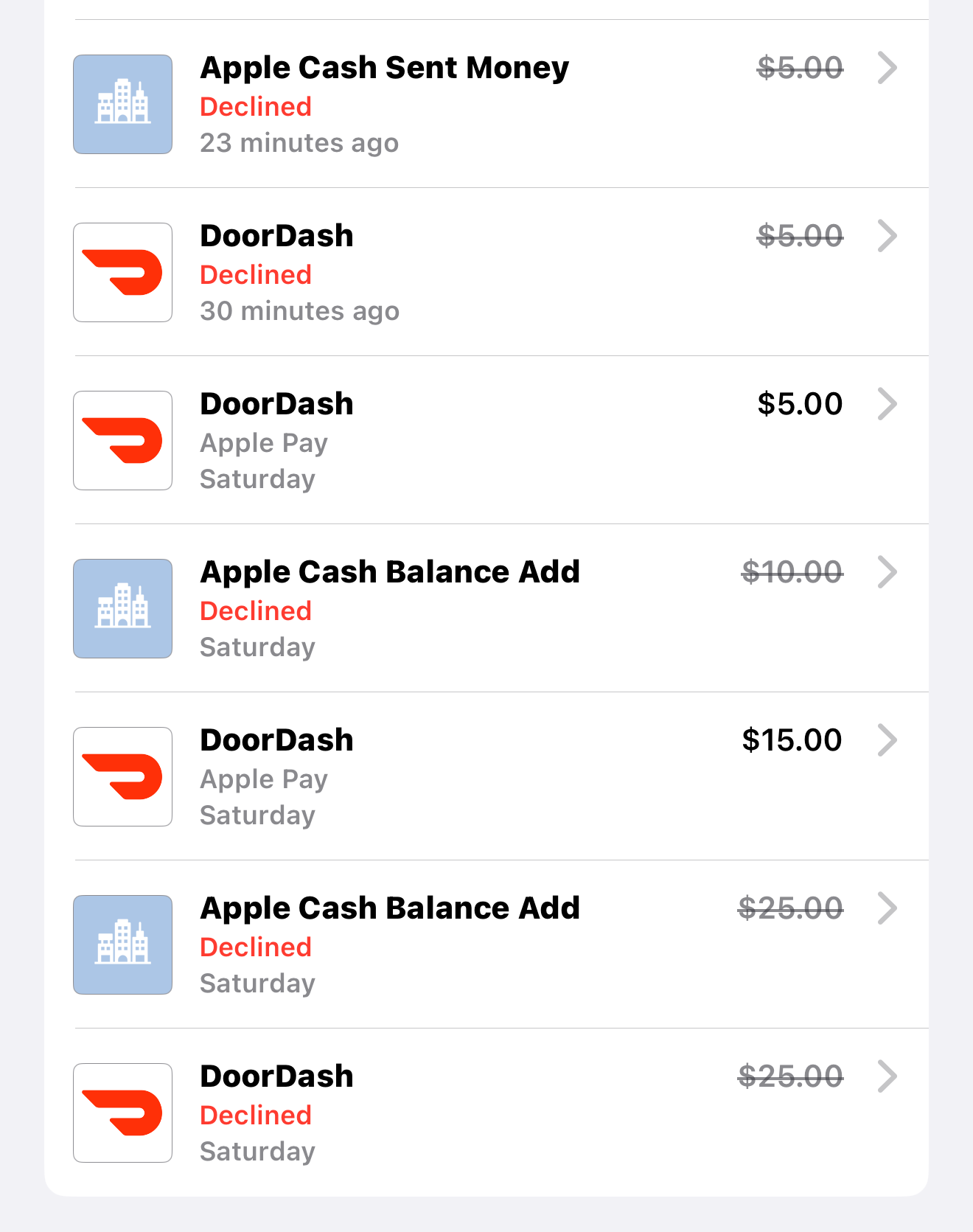973x1232 pixels.
Task: Open the declined $25.00 Apple Cash Balance Add
Action: pos(486,944)
